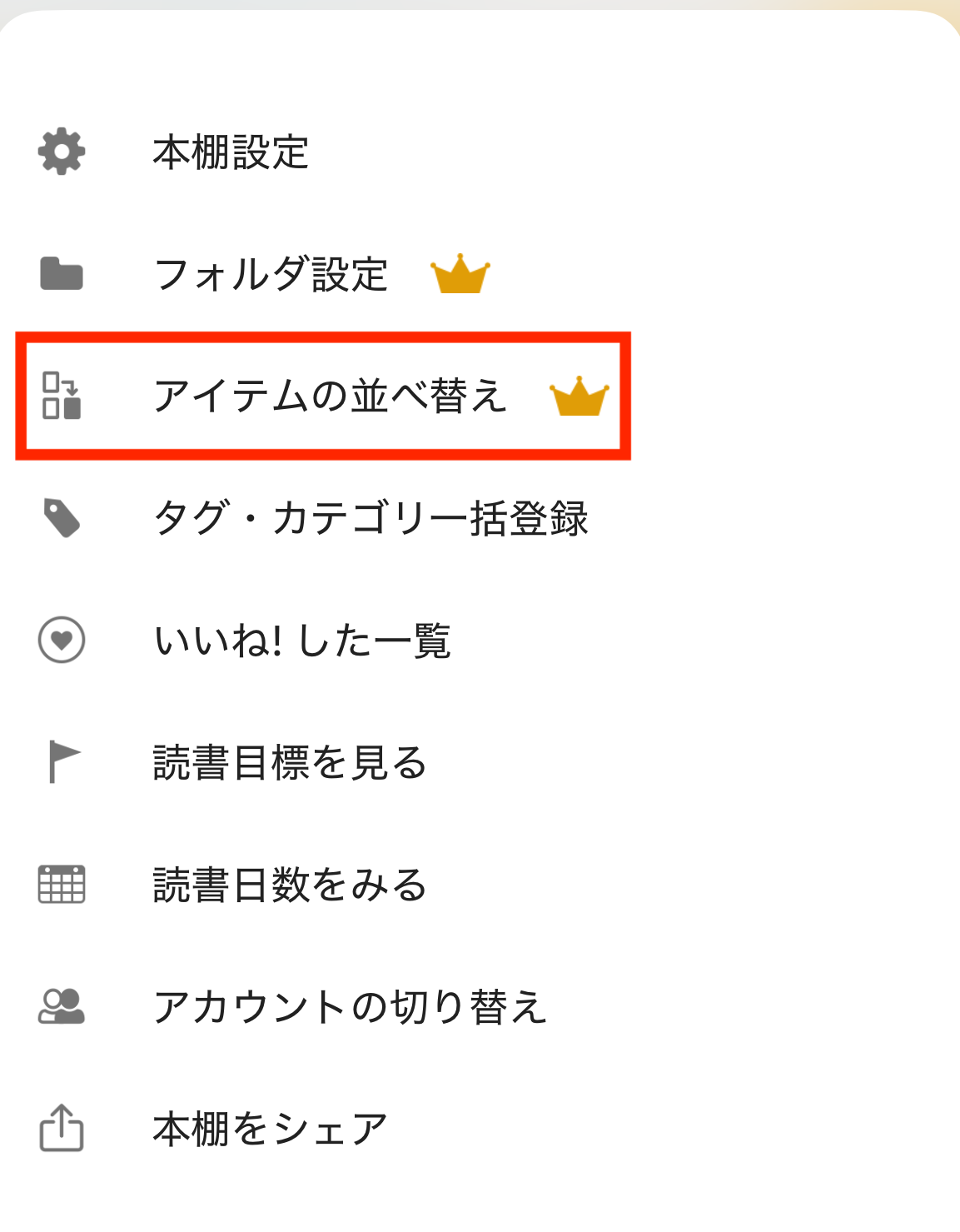Image resolution: width=960 pixels, height=1232 pixels.
Task: Tap 本棚をシェア to share the bookshelf
Action: pyautogui.click(x=271, y=1129)
